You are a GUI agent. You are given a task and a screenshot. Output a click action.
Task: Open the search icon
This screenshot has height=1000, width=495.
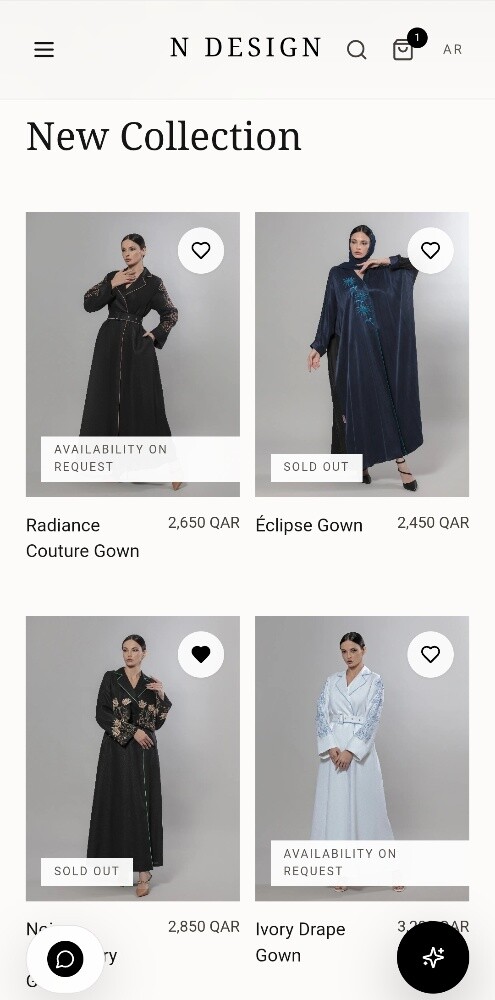pyautogui.click(x=357, y=50)
